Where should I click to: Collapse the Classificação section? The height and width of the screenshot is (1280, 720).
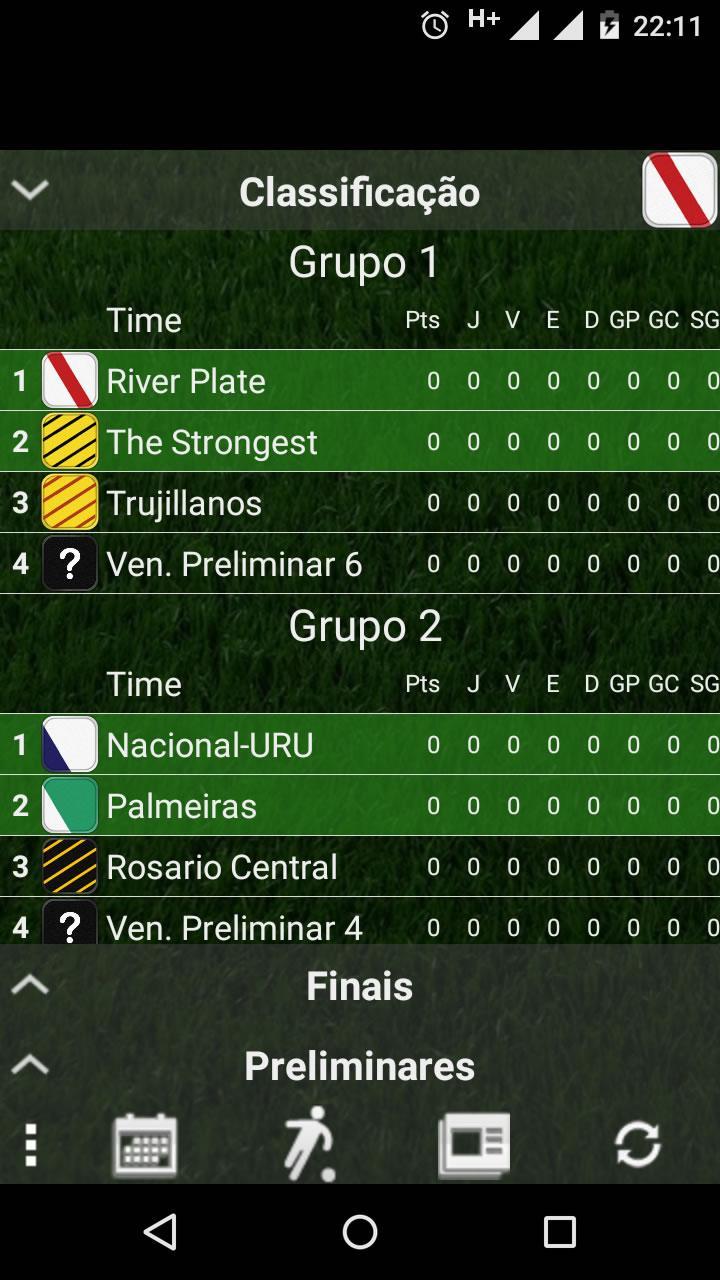click(x=30, y=190)
